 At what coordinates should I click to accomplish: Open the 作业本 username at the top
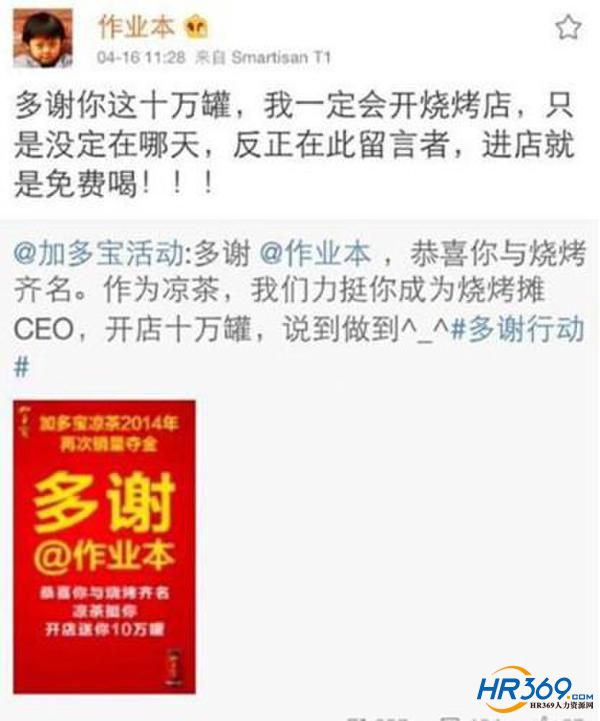click(x=135, y=26)
